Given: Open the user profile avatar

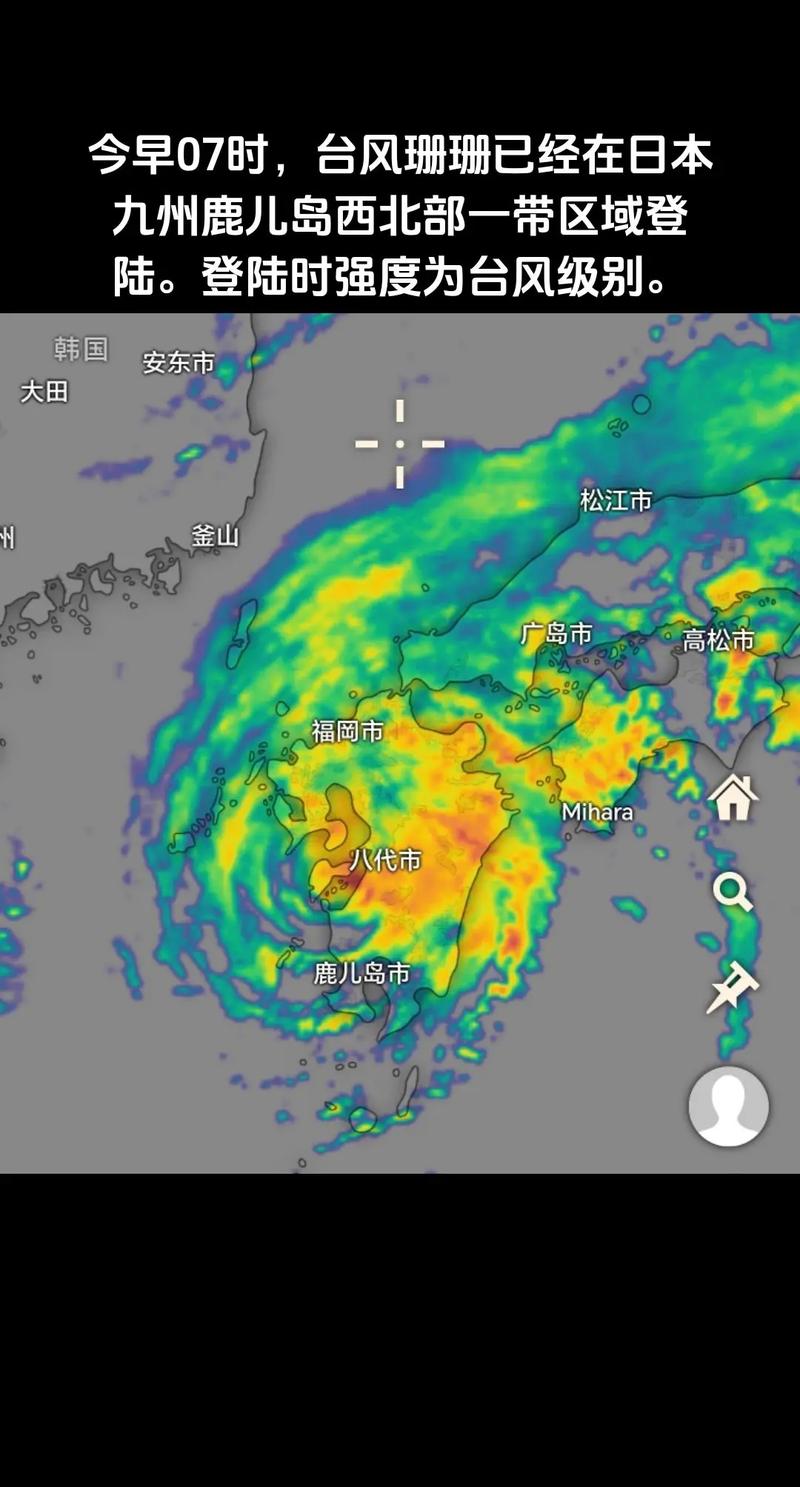Looking at the screenshot, I should [729, 1105].
